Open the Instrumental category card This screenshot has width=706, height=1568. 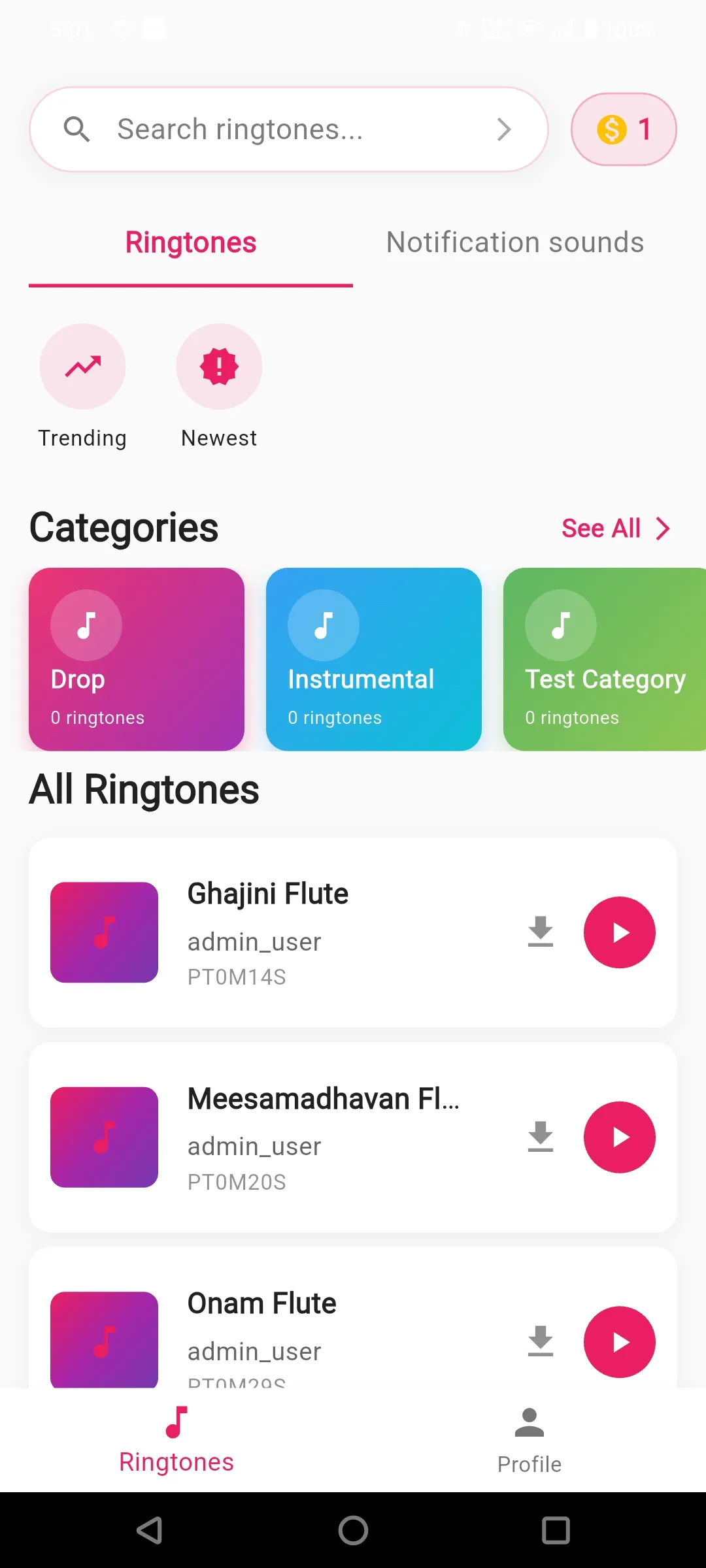point(373,659)
